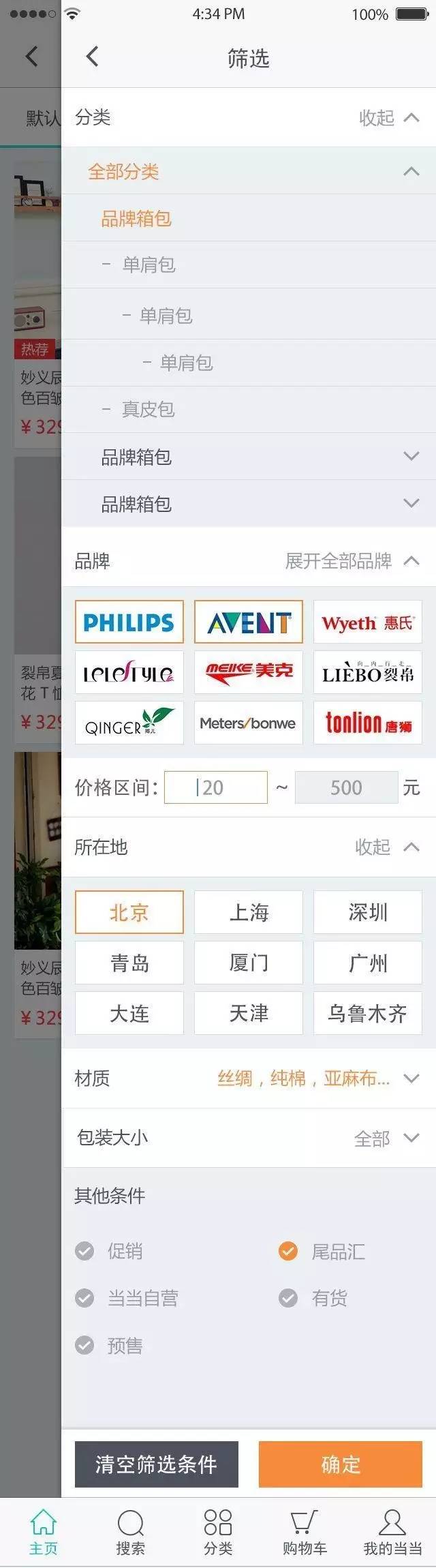Screen dimensions: 436x1568
Task: Open the 包装大小 package size dropdown
Action: (410, 1138)
